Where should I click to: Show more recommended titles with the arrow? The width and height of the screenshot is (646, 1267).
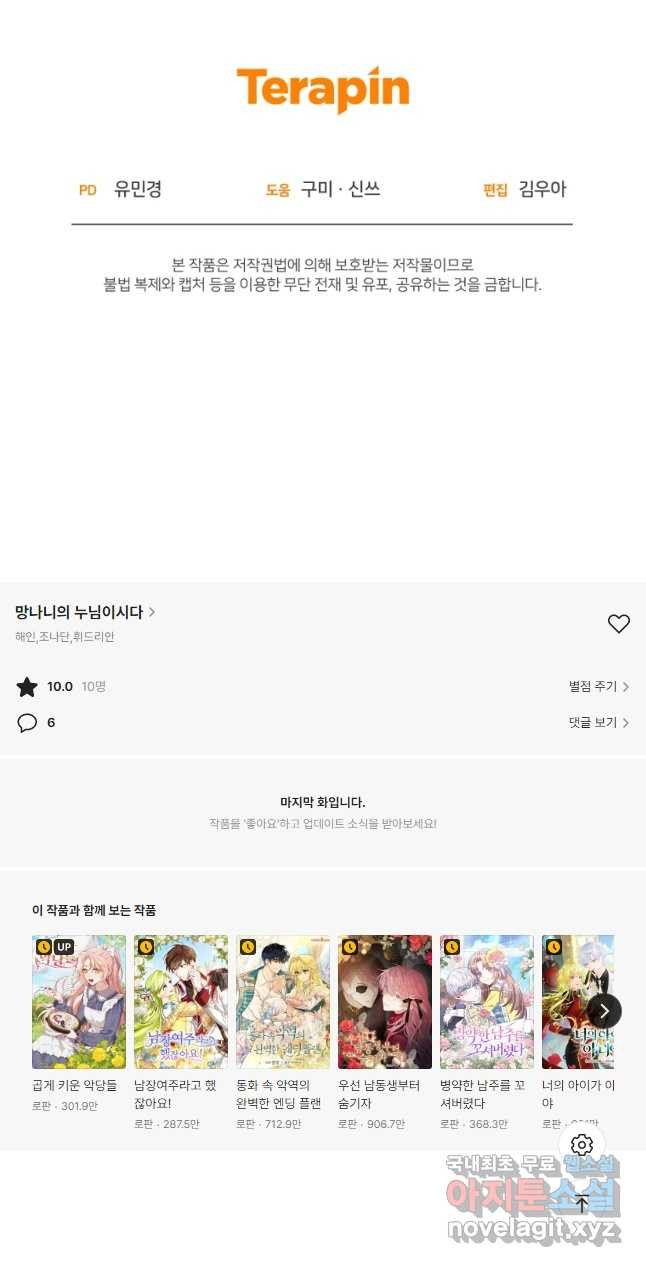[604, 1011]
